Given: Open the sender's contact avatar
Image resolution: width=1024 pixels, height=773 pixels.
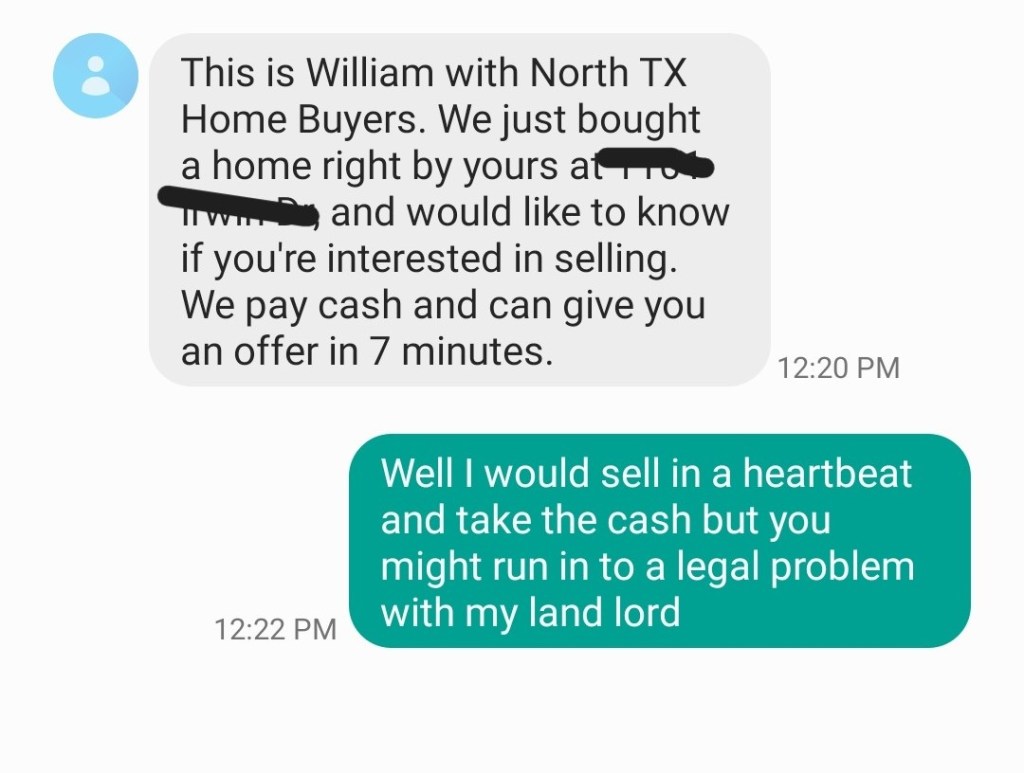Looking at the screenshot, I should tap(95, 75).
